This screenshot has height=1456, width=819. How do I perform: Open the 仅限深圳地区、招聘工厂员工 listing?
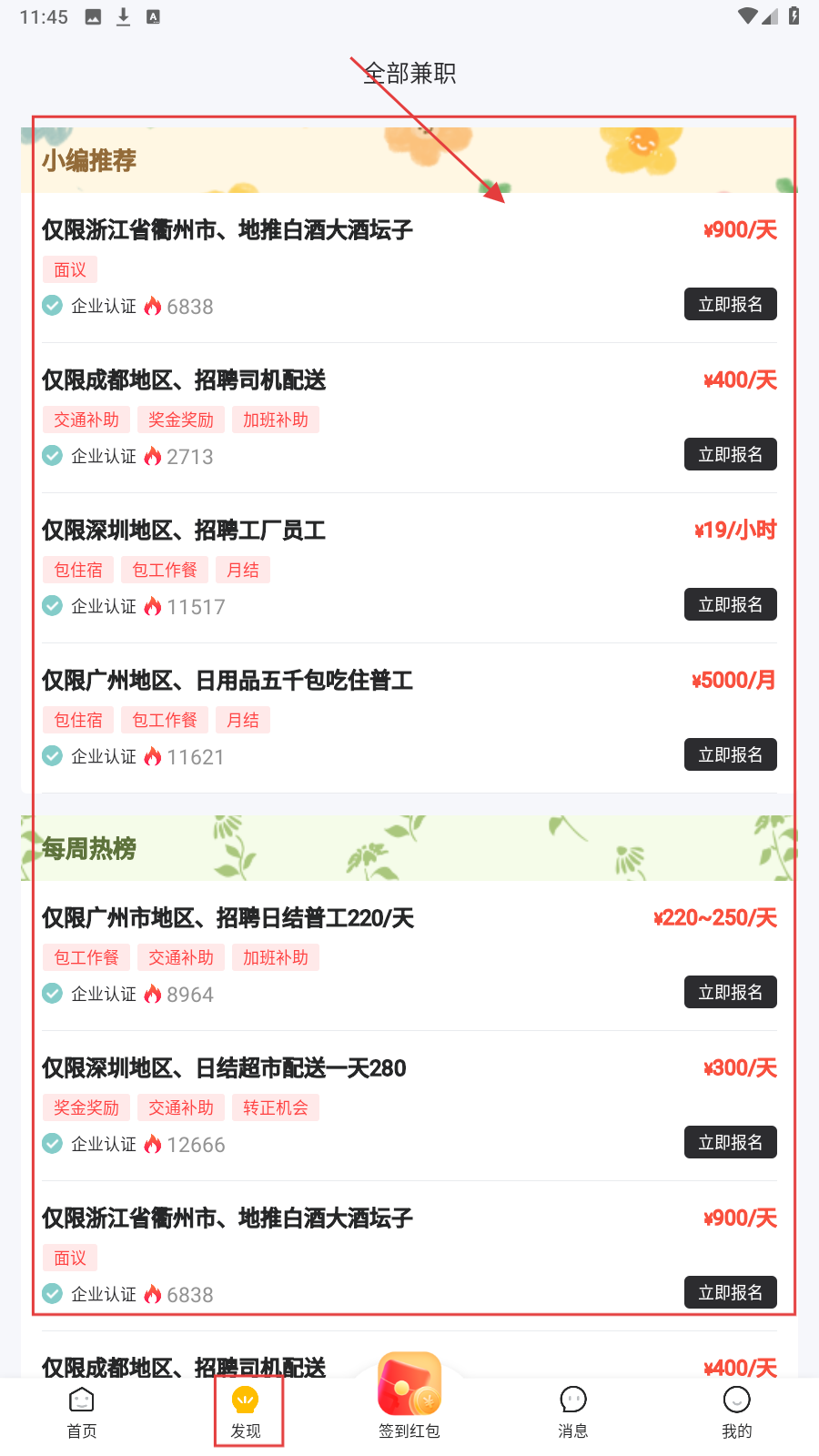184,531
